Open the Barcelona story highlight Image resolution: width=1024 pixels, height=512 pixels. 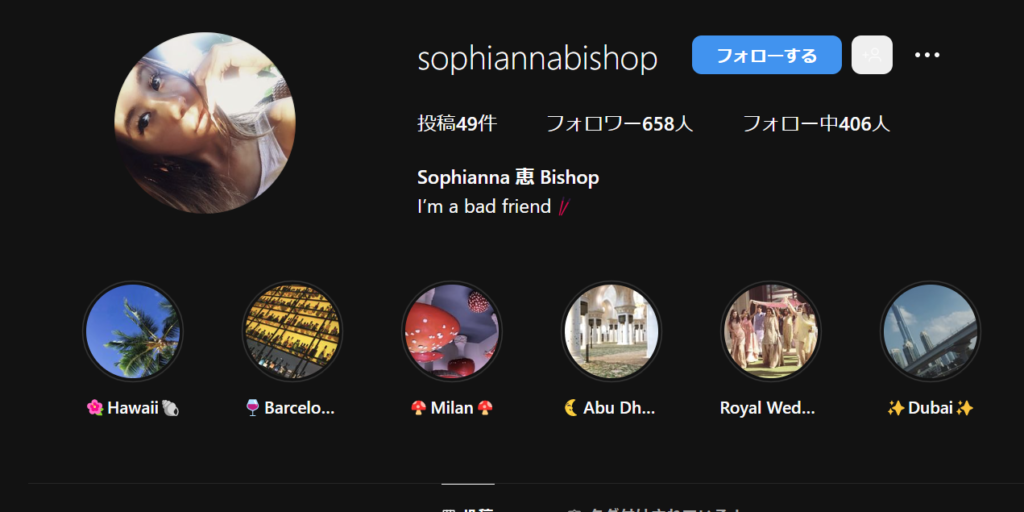point(292,331)
